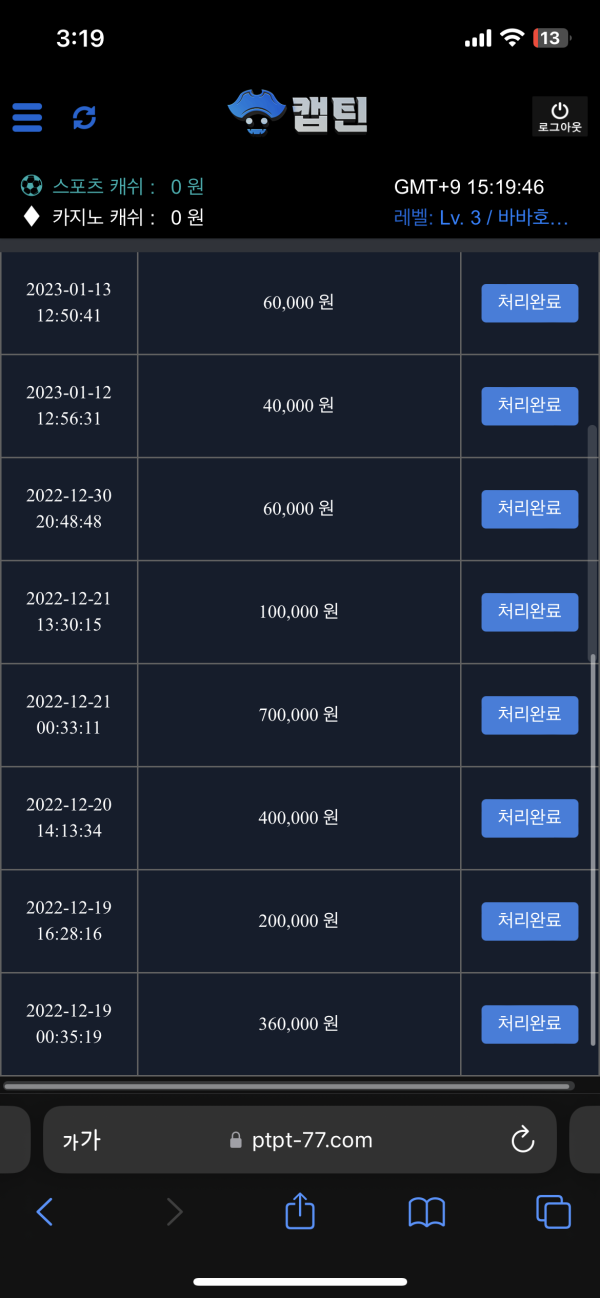Tap 처리완료 for the 360,000 원 entry
Image resolution: width=600 pixels, height=1298 pixels.
[529, 1024]
